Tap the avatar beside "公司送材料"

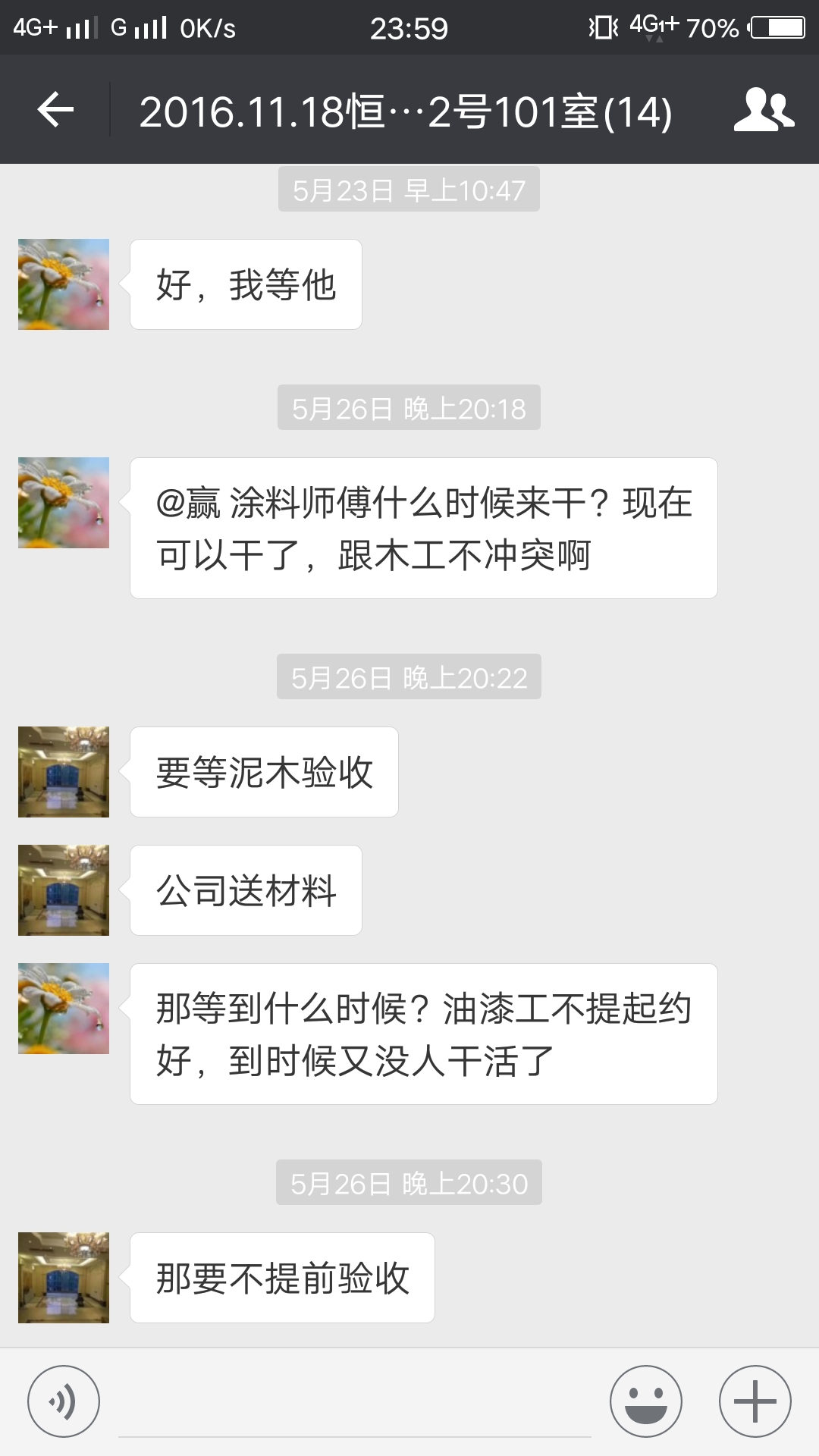click(x=64, y=890)
